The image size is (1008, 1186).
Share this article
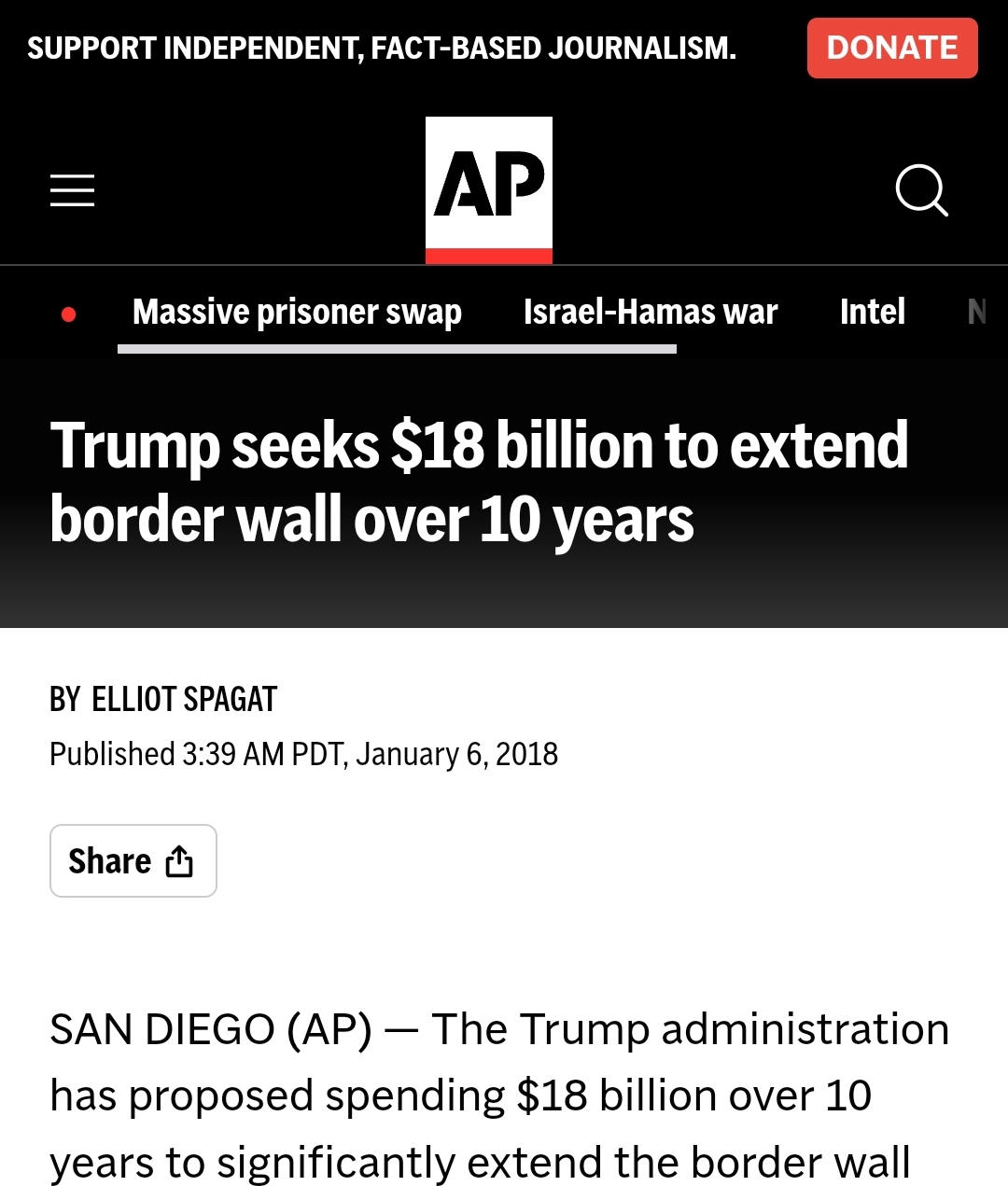point(133,860)
